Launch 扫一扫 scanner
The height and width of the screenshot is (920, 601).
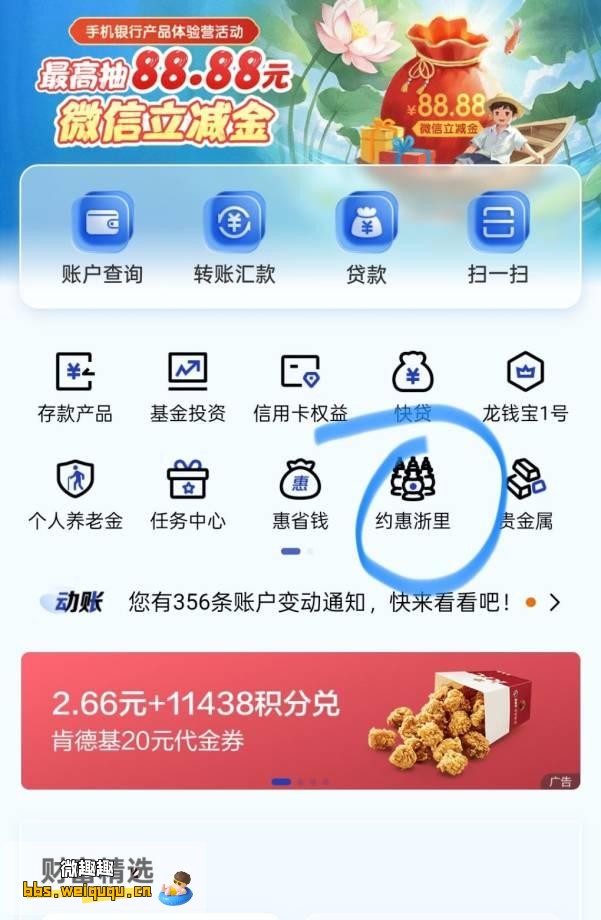pyautogui.click(x=498, y=238)
